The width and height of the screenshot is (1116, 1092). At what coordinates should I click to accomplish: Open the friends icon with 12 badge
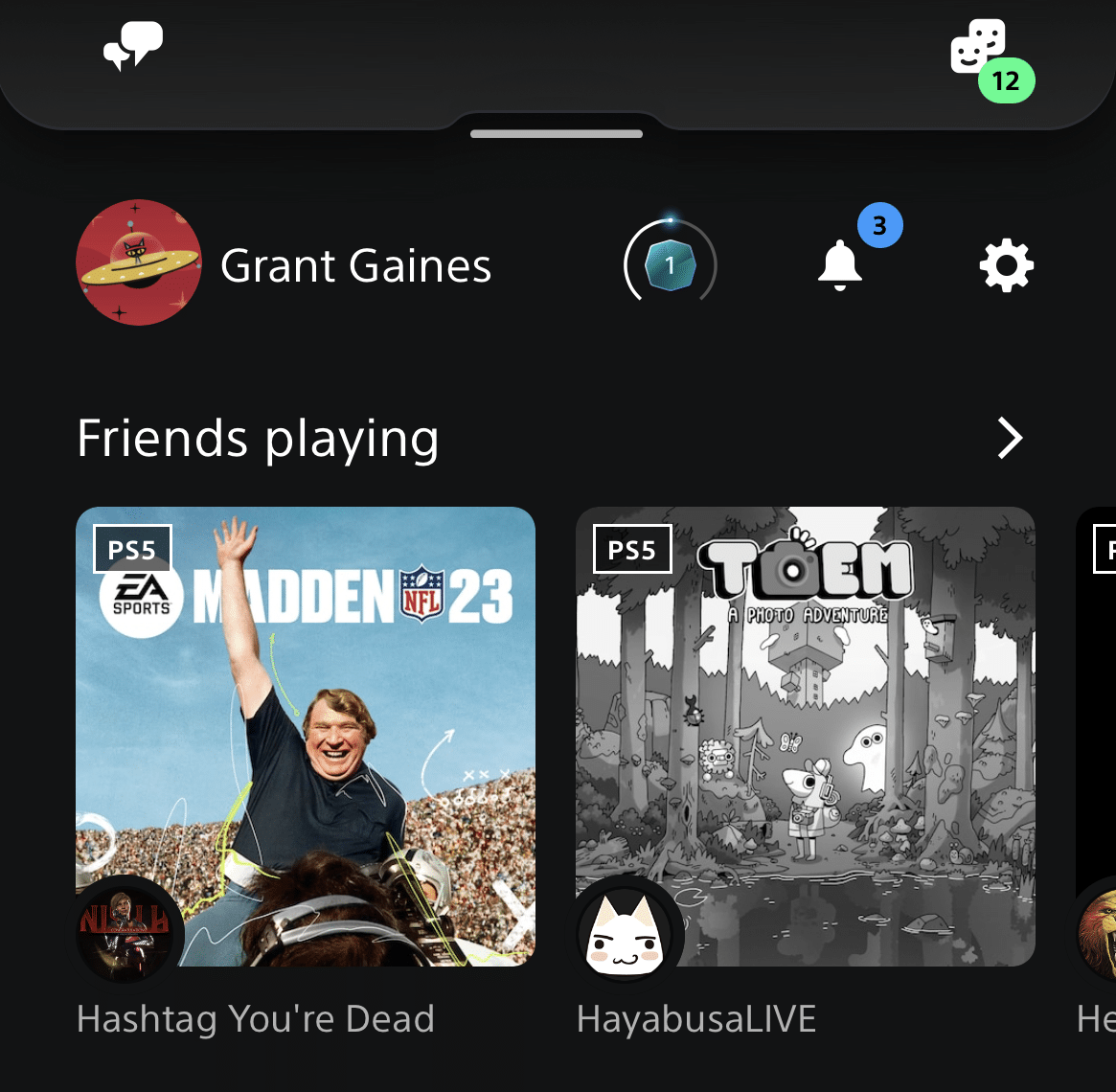pyautogui.click(x=979, y=48)
